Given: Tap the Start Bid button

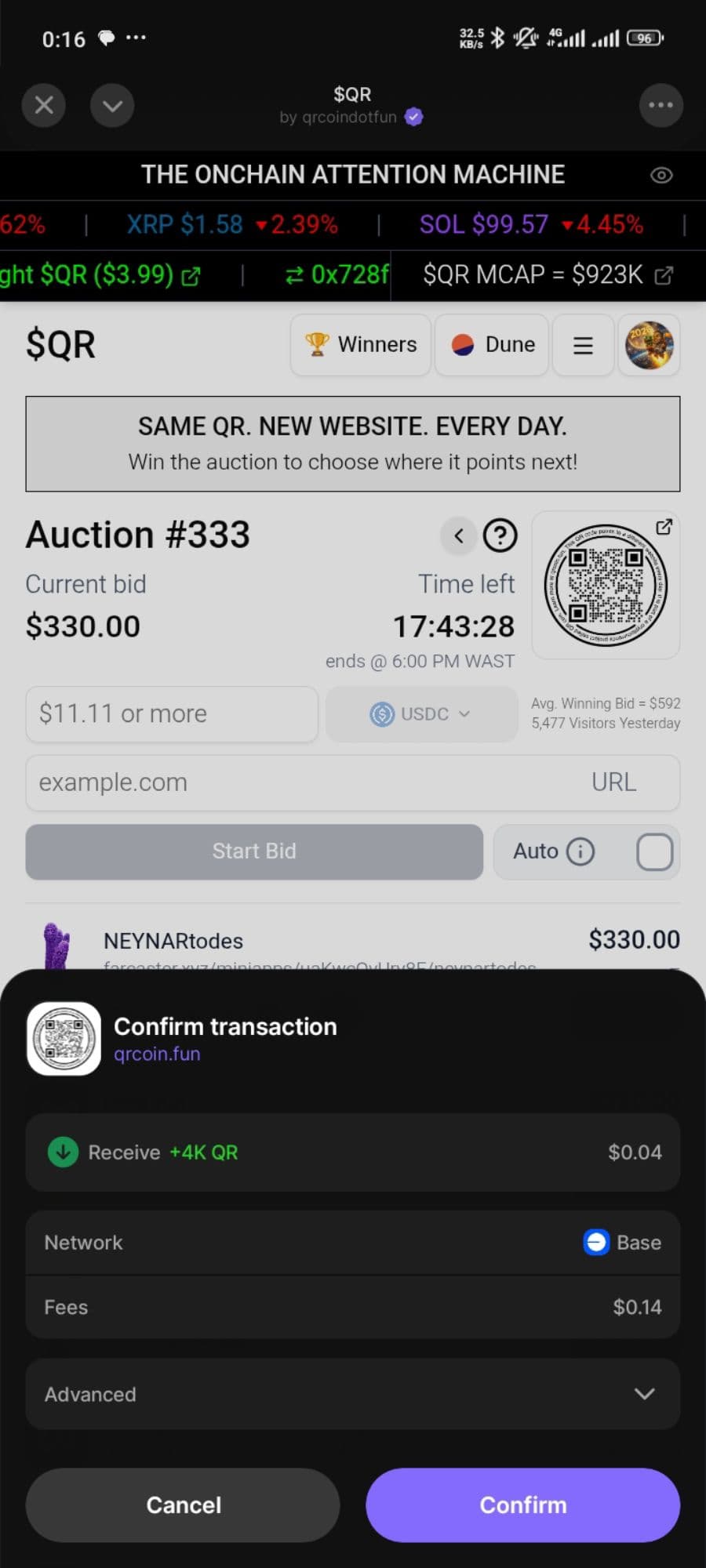Looking at the screenshot, I should point(254,851).
